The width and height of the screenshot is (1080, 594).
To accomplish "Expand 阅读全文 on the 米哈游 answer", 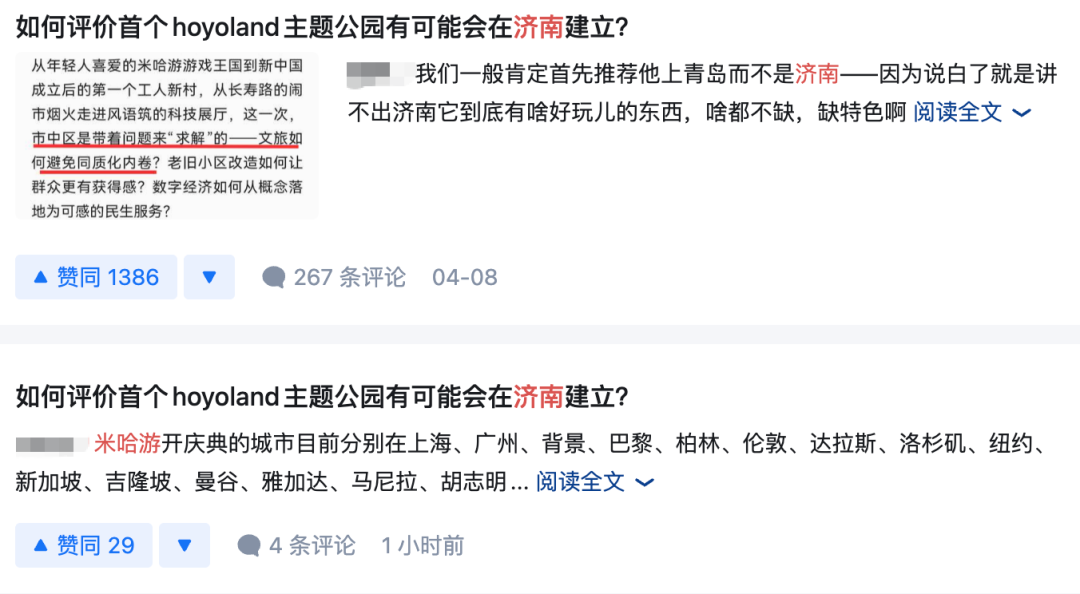I will 594,482.
